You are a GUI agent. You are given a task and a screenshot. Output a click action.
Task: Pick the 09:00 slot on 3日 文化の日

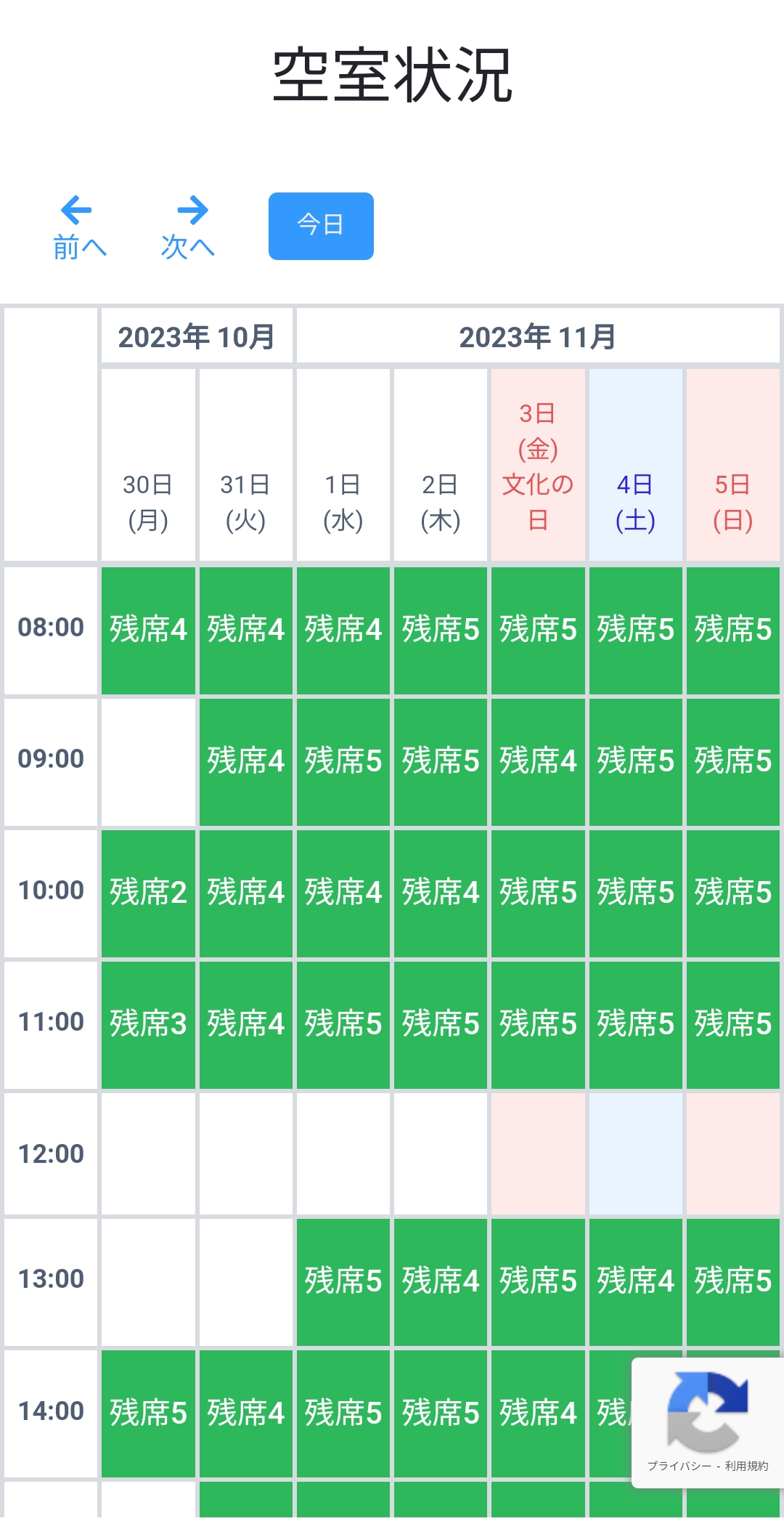[x=538, y=762]
